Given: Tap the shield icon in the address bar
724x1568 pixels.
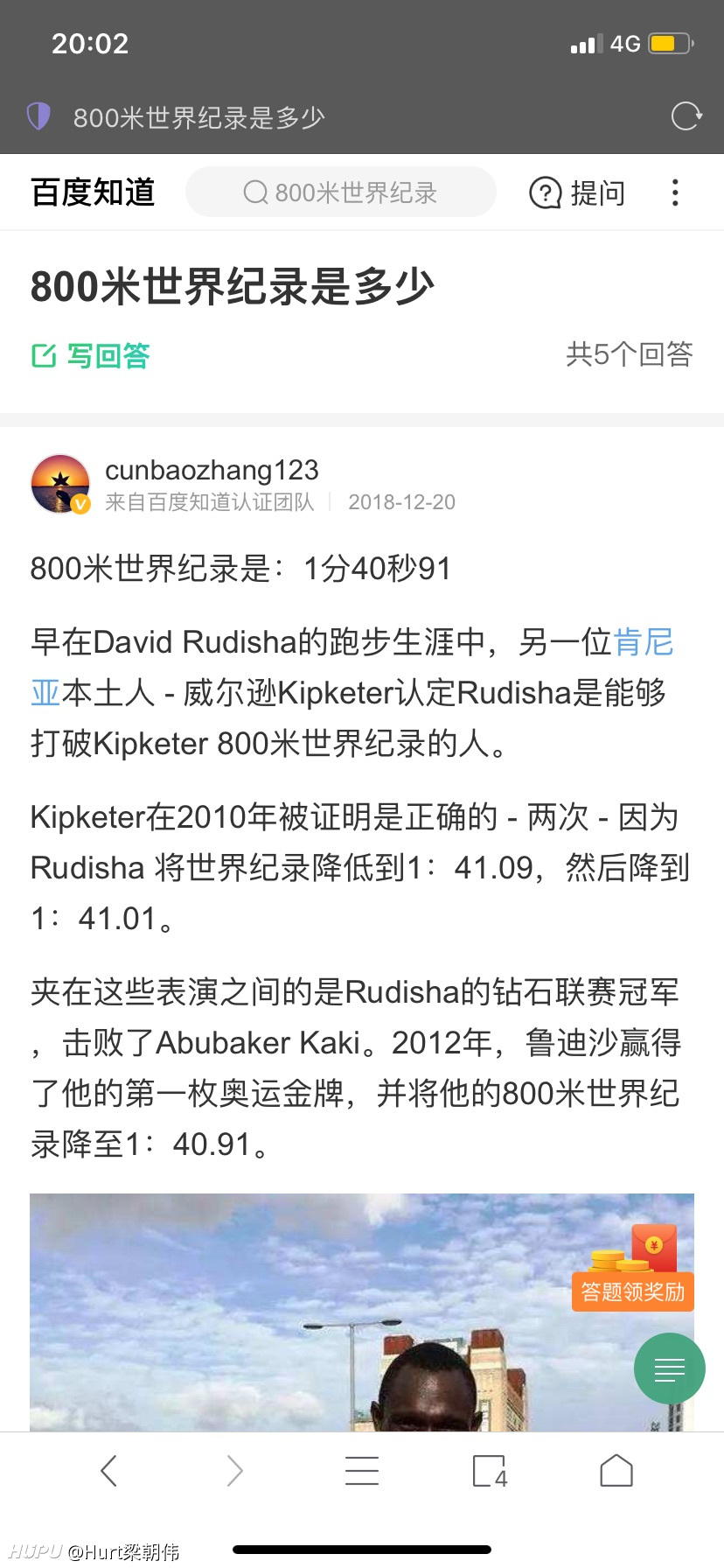Looking at the screenshot, I should point(38,115).
